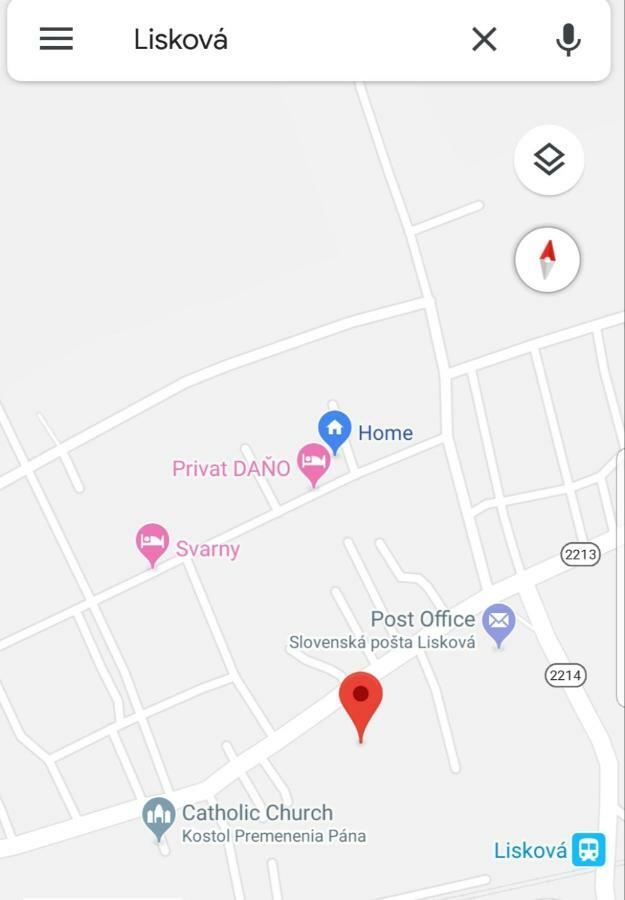Select the Lisková train station marker
Viewport: 625px width, 900px height.
click(589, 850)
